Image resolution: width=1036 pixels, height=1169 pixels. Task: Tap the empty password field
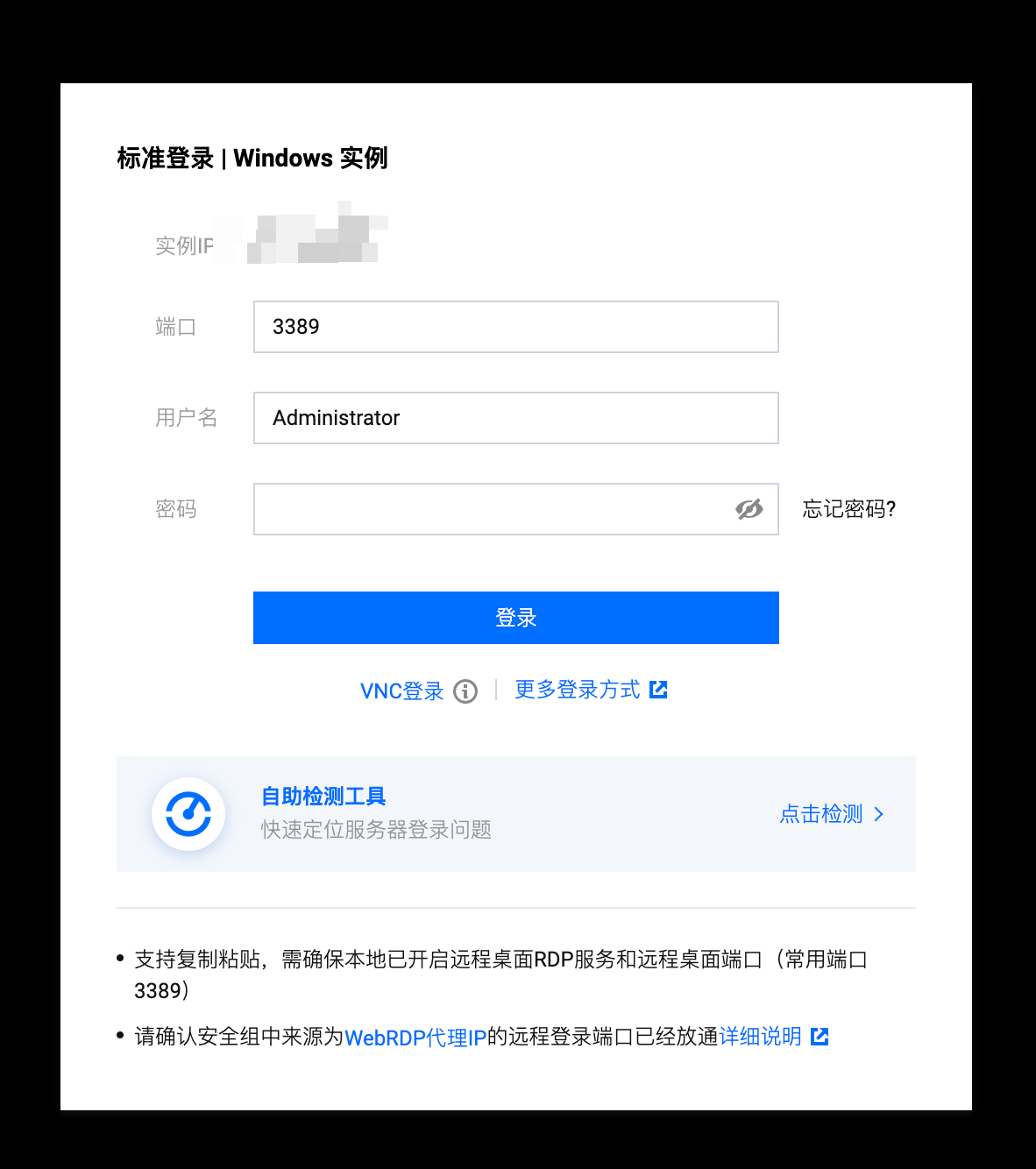[x=491, y=509]
